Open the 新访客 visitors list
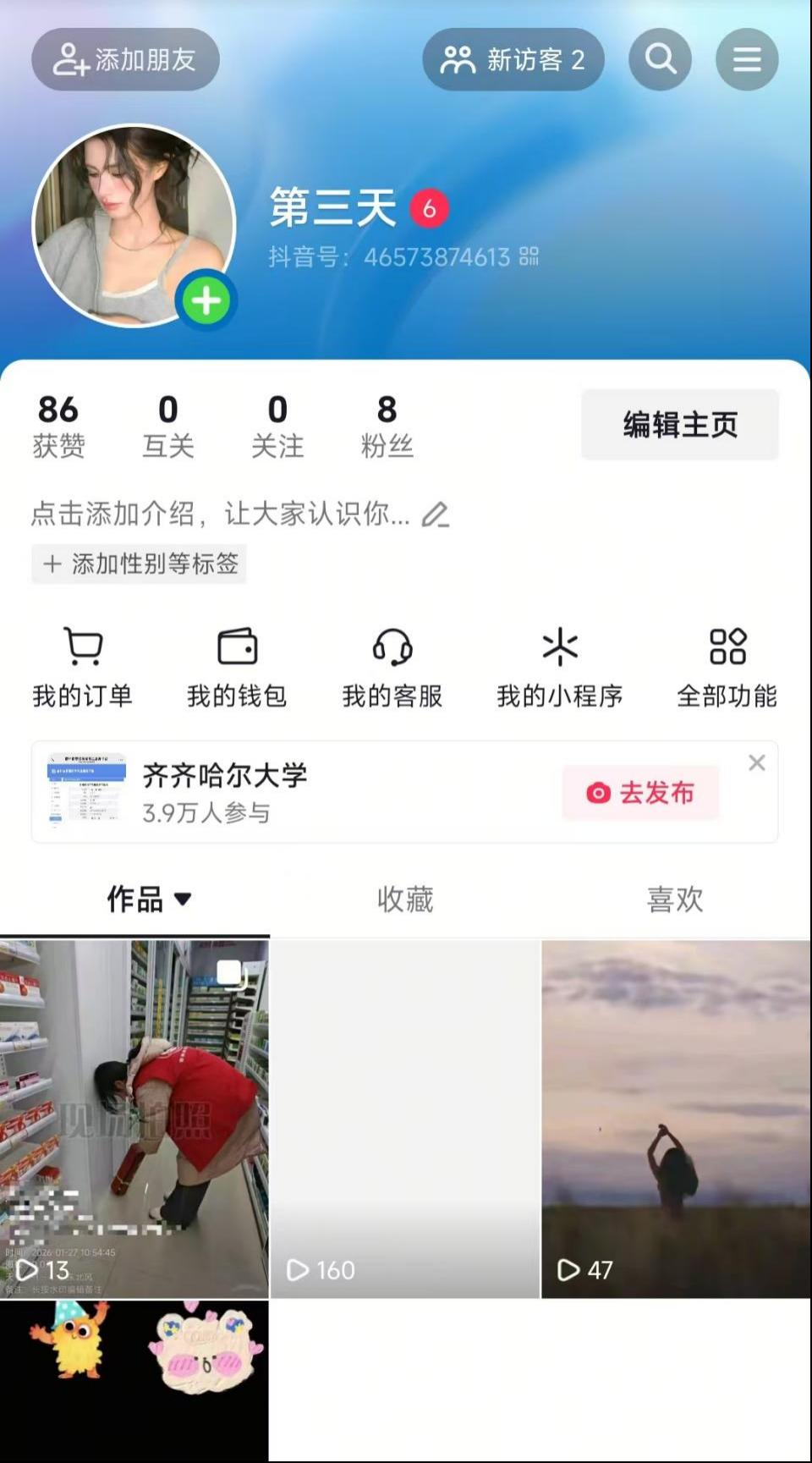 coord(513,60)
